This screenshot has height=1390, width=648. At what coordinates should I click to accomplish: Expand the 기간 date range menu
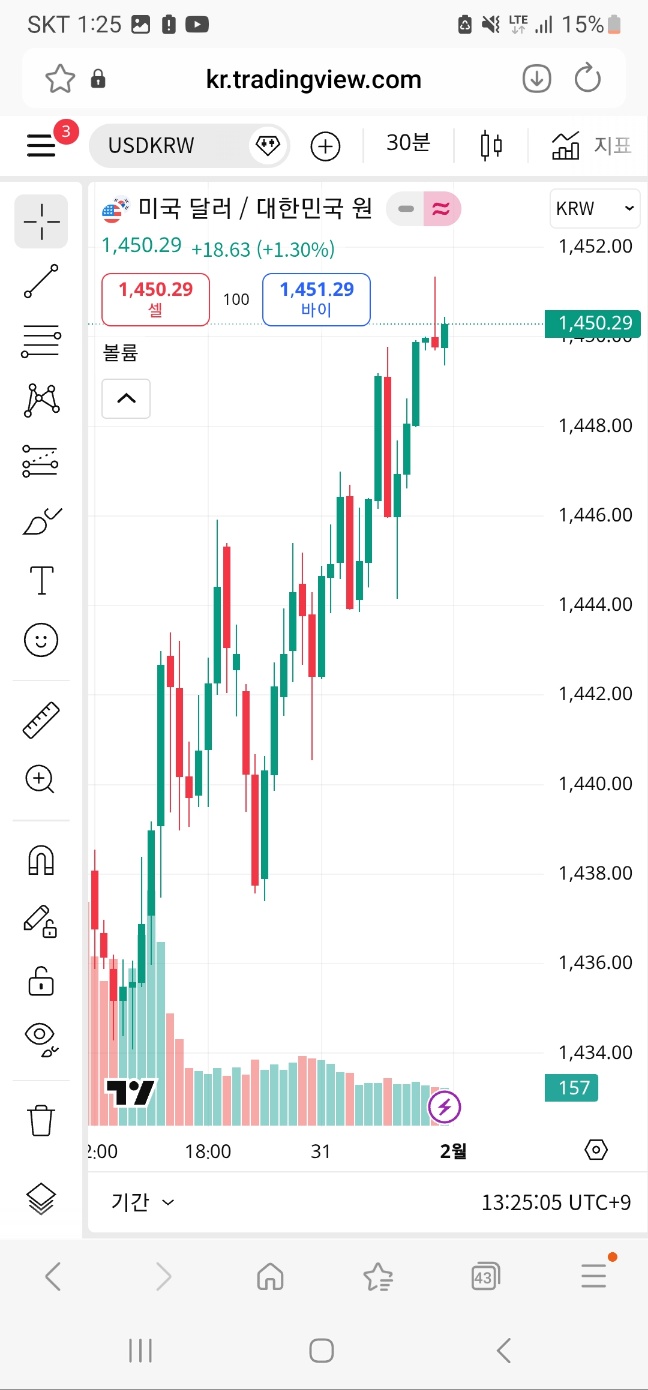142,1202
